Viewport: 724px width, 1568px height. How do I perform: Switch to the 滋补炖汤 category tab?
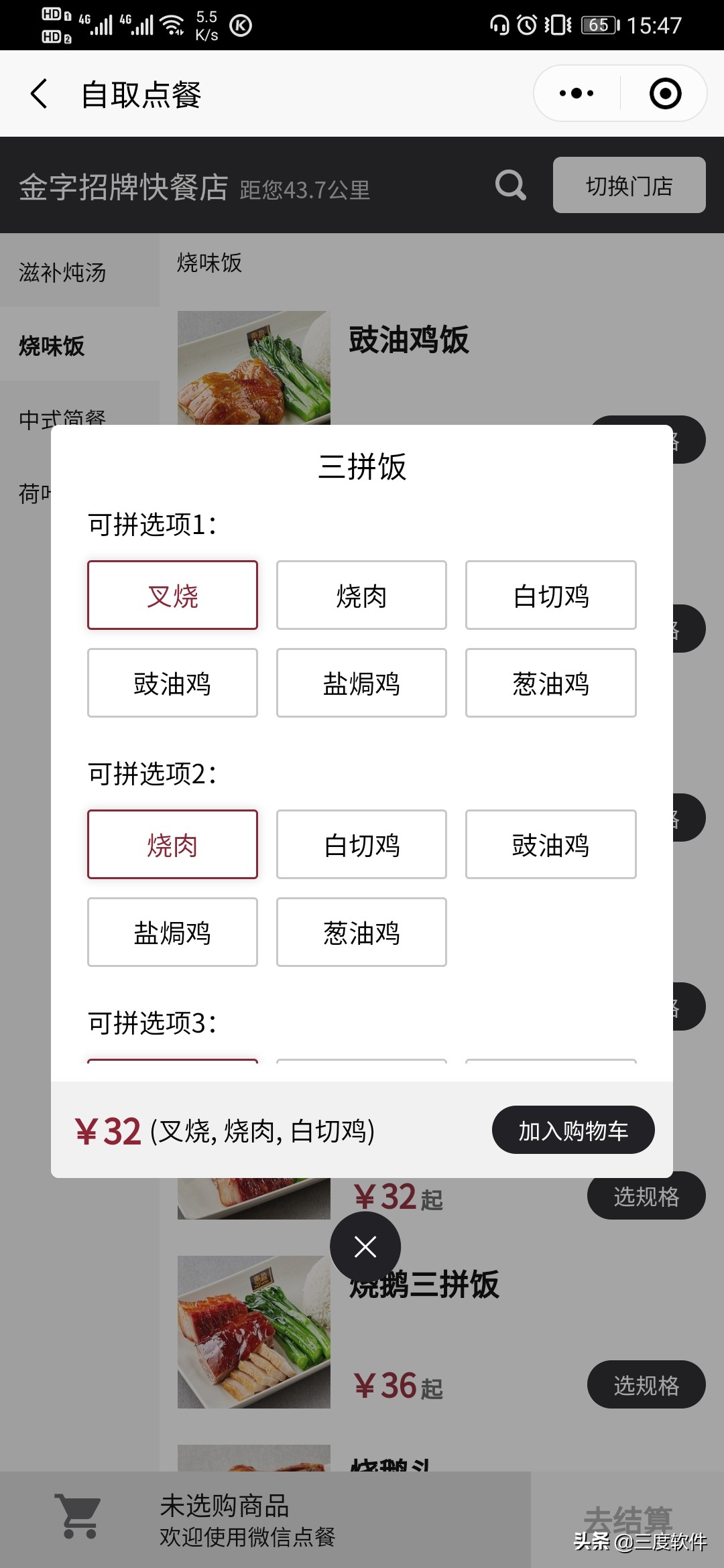[x=62, y=273]
